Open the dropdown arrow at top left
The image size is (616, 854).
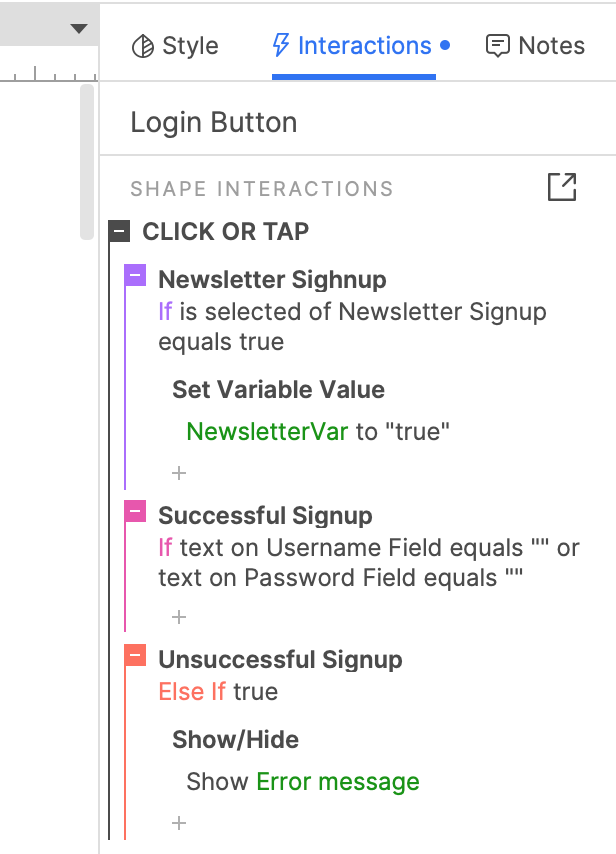point(79,29)
